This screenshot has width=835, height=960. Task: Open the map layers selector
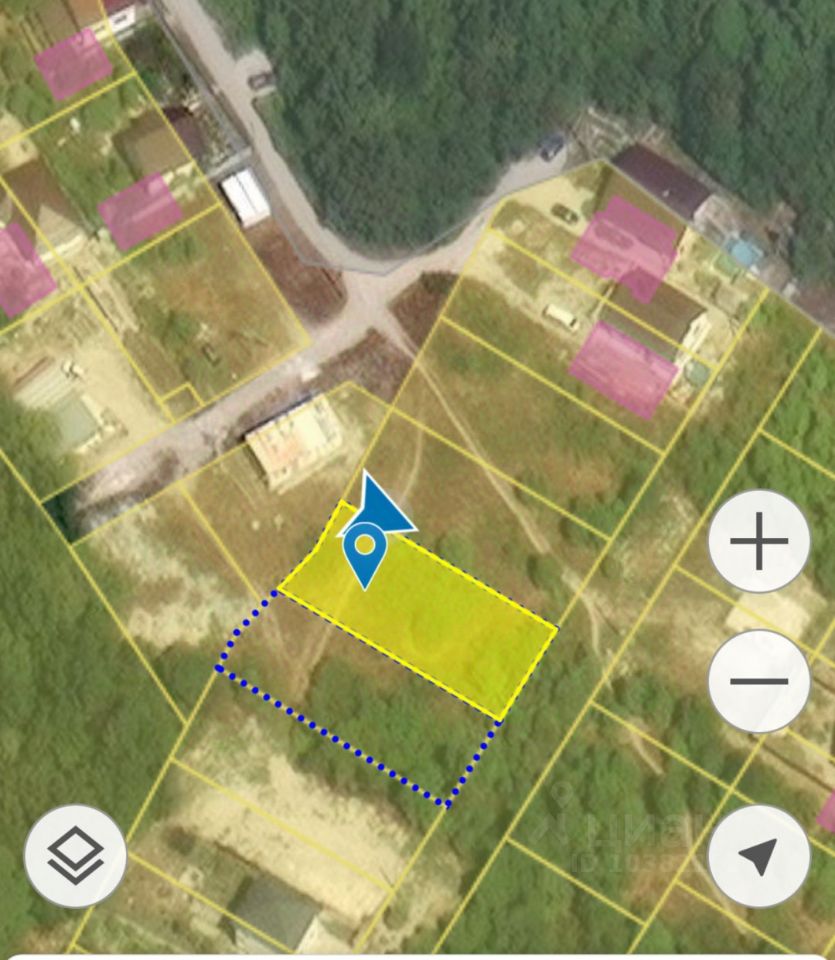[x=76, y=856]
